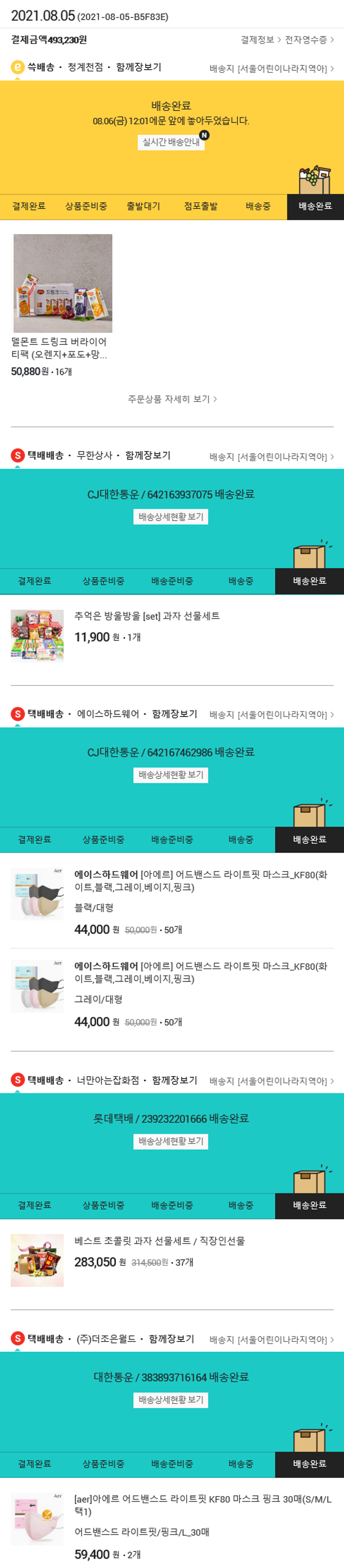
Task: View 배송상세현황 for CJ대한통운 642167462986
Action: point(171,775)
